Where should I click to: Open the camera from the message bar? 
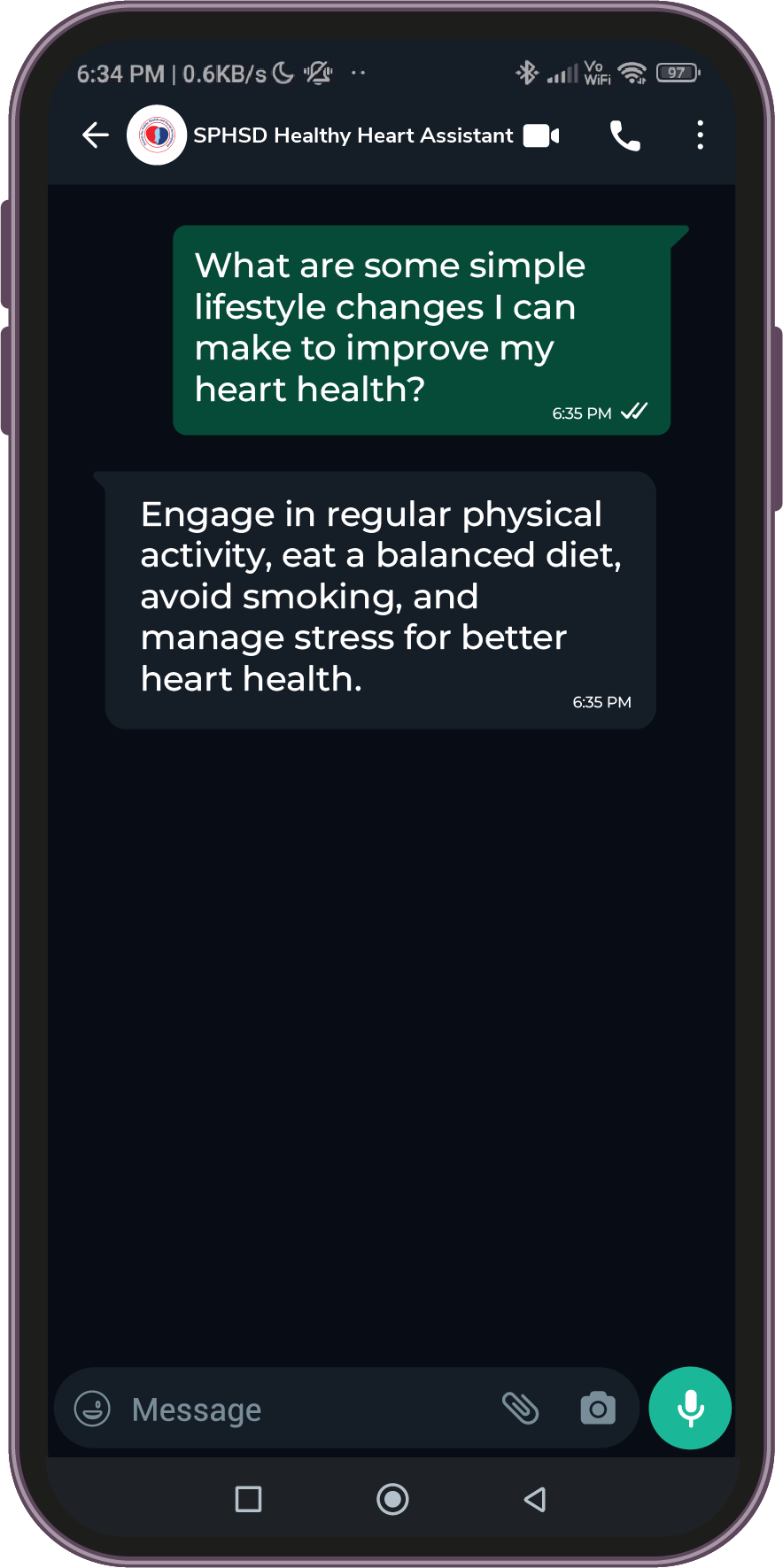tap(598, 1409)
